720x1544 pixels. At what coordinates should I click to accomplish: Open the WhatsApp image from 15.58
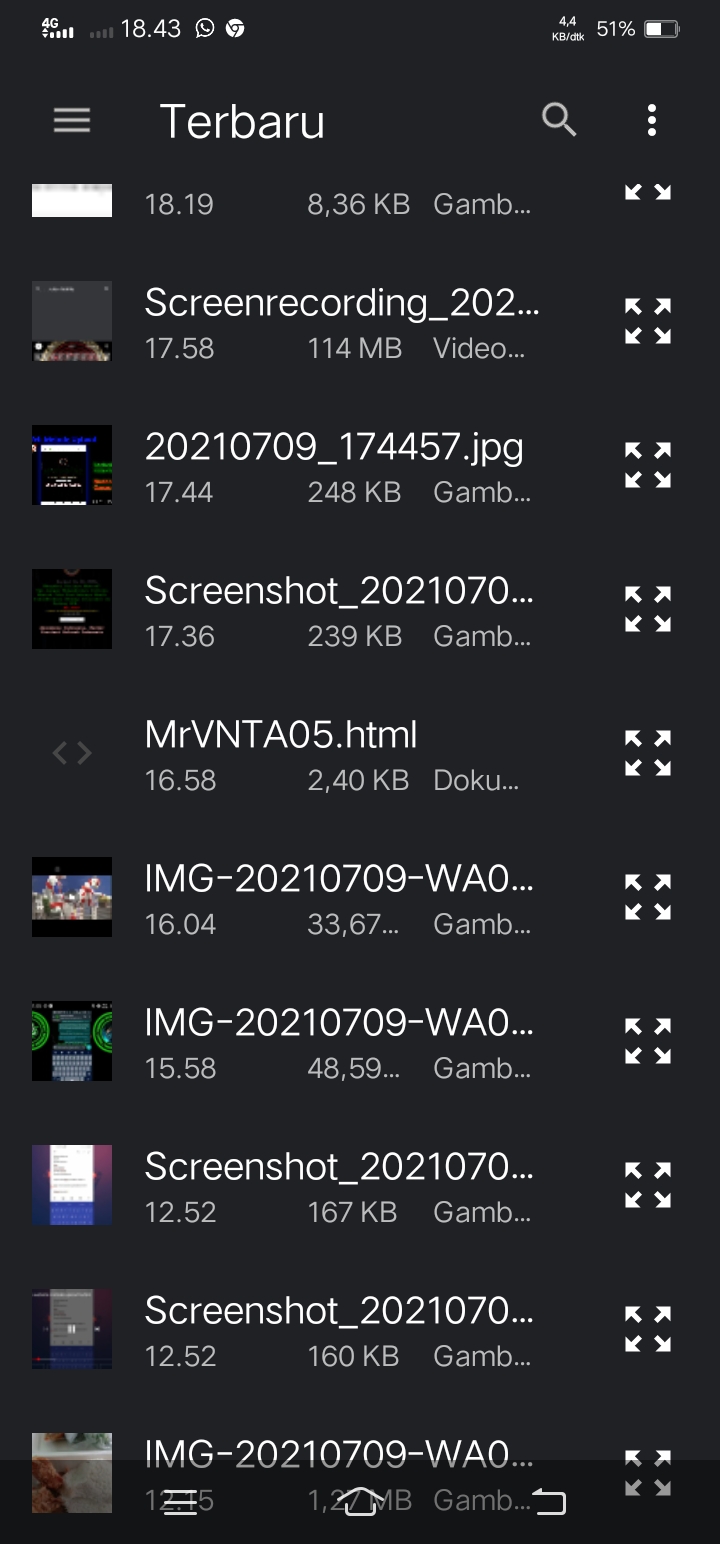[338, 1041]
